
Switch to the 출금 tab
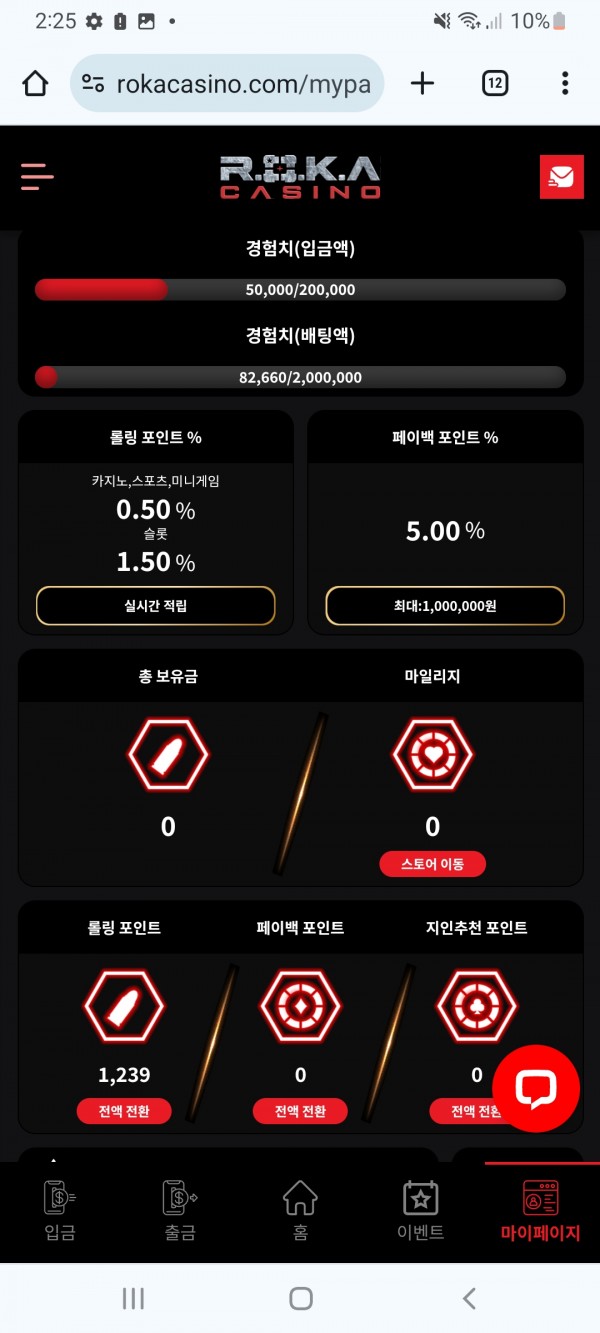pos(180,1211)
